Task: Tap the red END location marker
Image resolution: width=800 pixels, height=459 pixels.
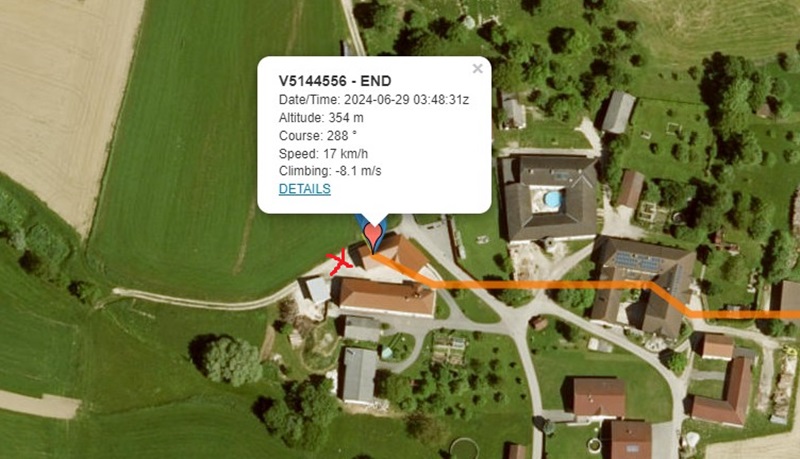Action: (x=373, y=235)
